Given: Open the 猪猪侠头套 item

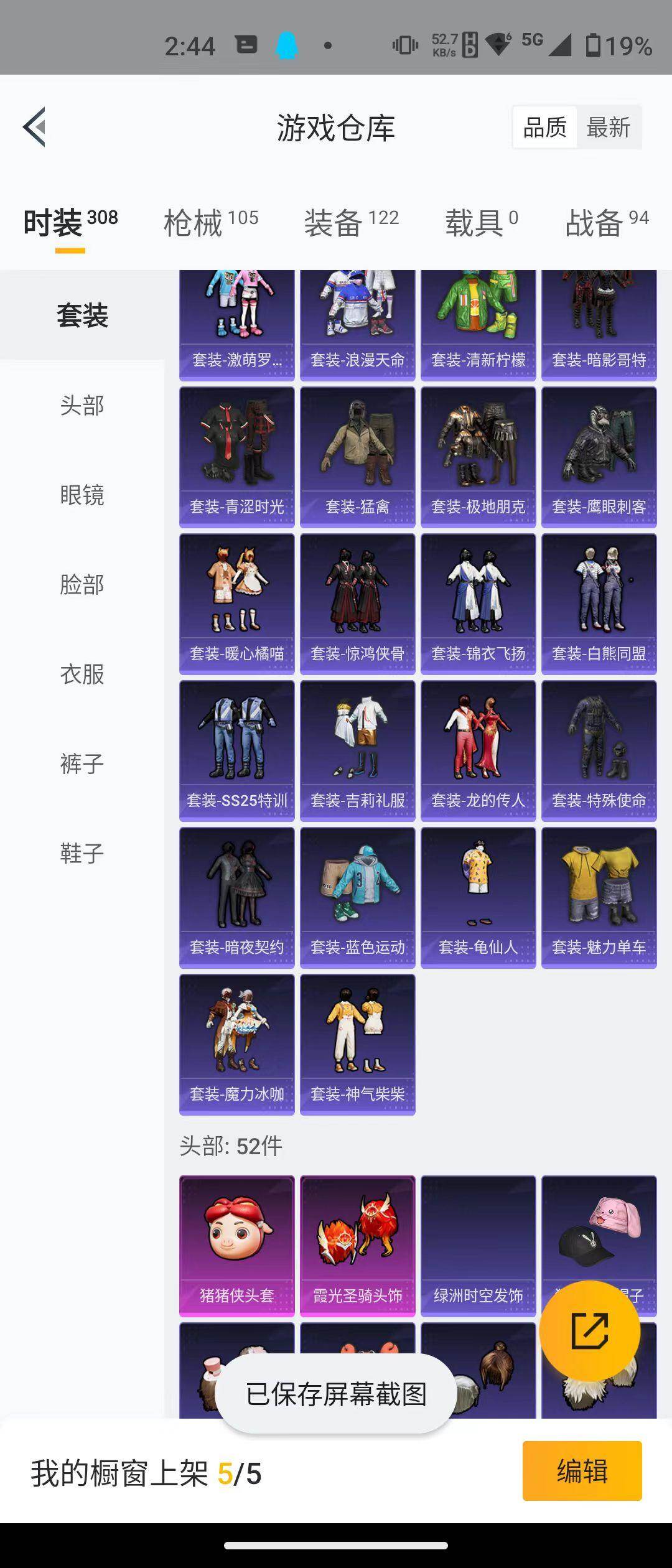Looking at the screenshot, I should (x=236, y=1241).
